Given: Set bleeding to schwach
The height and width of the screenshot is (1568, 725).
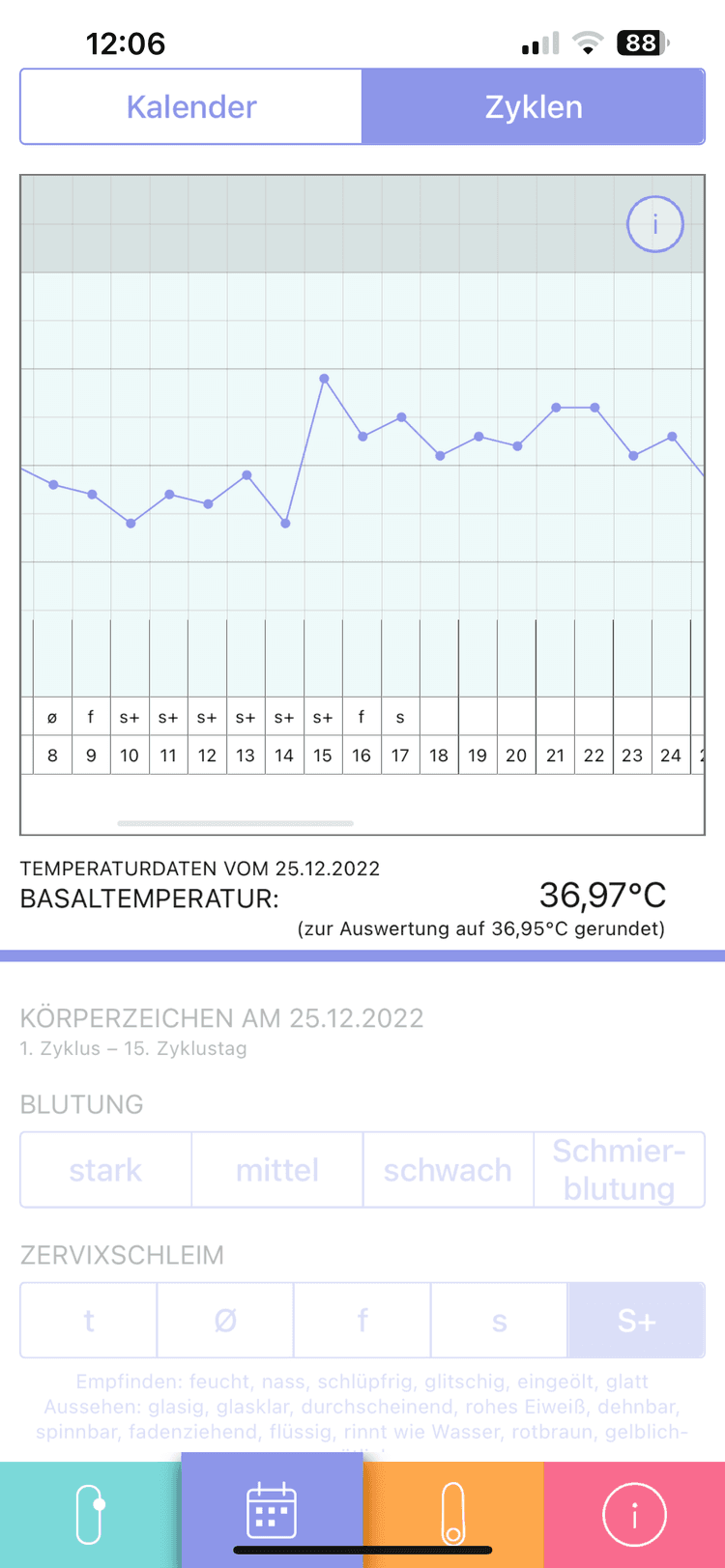Looking at the screenshot, I should pos(448,1170).
